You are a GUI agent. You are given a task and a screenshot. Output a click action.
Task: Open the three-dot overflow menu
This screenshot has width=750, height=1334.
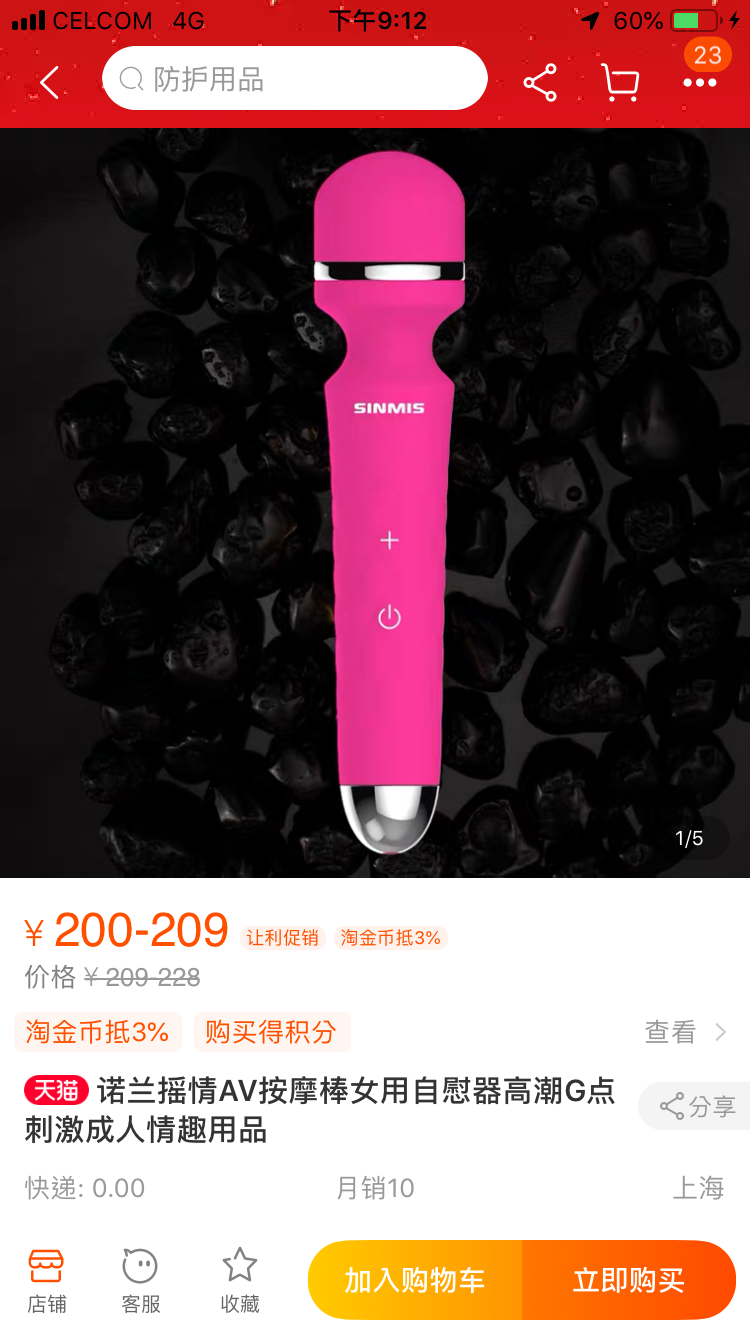tap(700, 82)
